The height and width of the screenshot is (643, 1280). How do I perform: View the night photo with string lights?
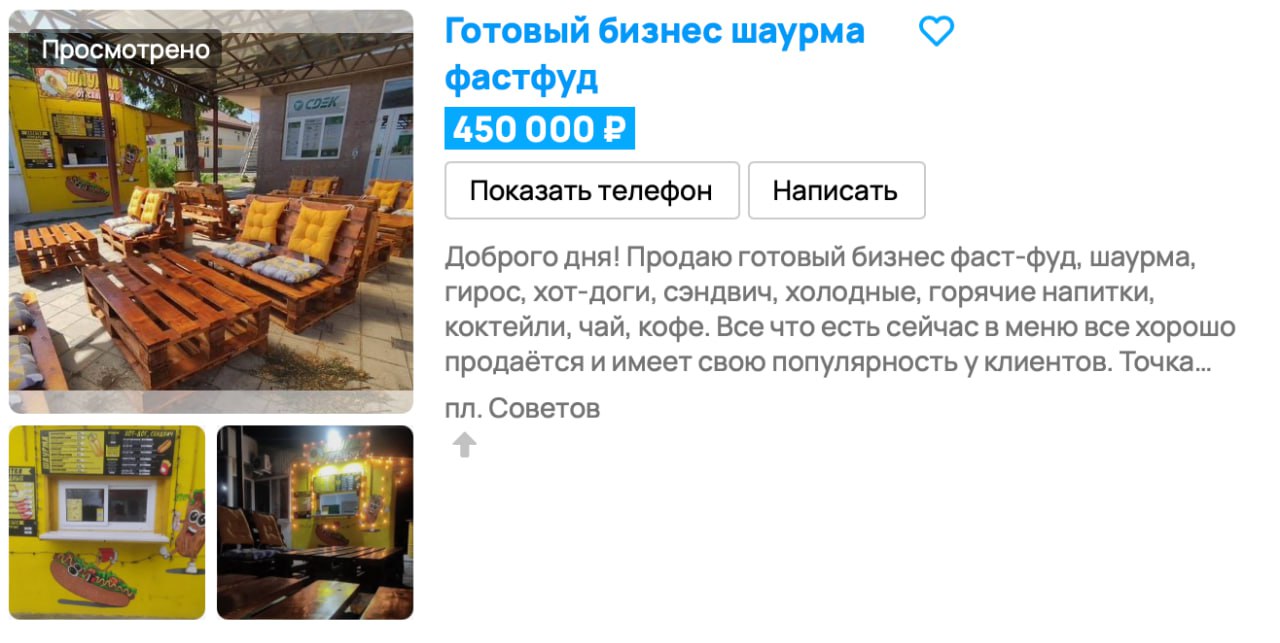click(x=315, y=522)
